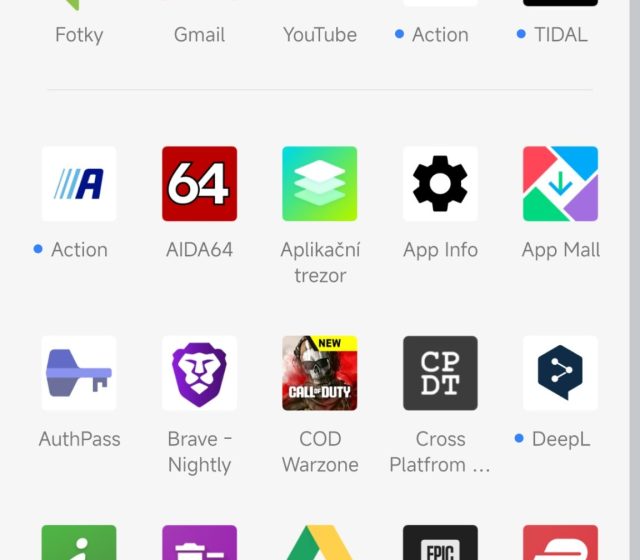Image resolution: width=640 pixels, height=560 pixels.
Task: Open the Cross Platfrom app
Action: (x=440, y=373)
